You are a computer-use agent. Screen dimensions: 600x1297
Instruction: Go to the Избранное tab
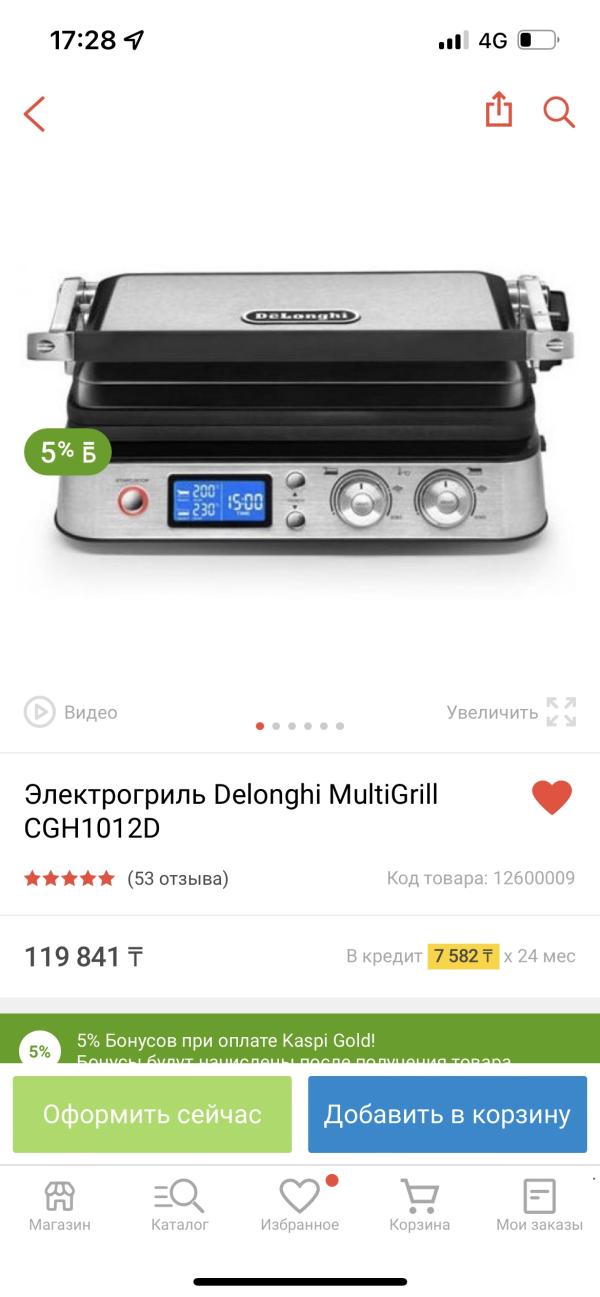tap(299, 1205)
